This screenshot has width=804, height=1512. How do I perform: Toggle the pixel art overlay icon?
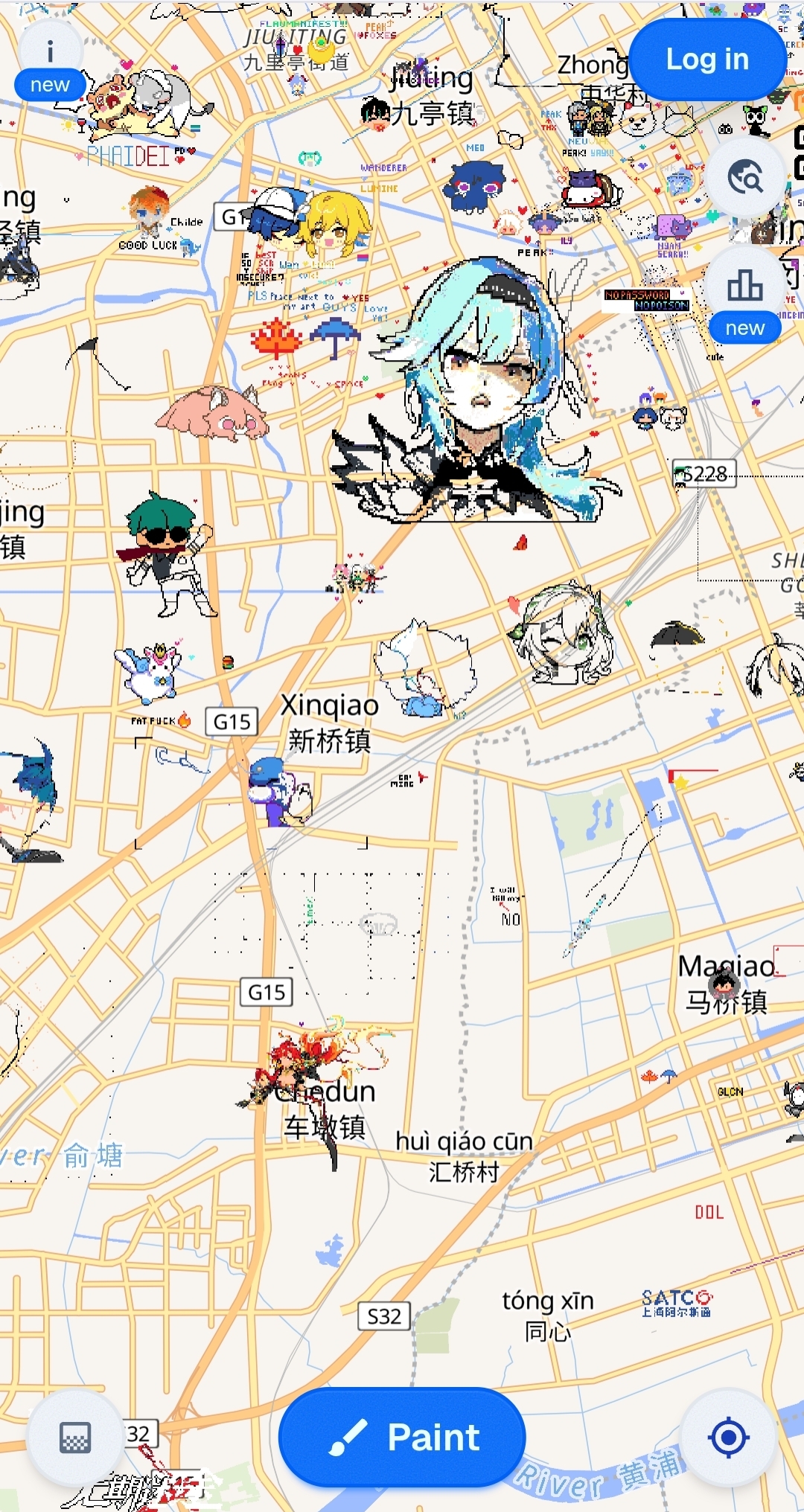(x=74, y=1437)
